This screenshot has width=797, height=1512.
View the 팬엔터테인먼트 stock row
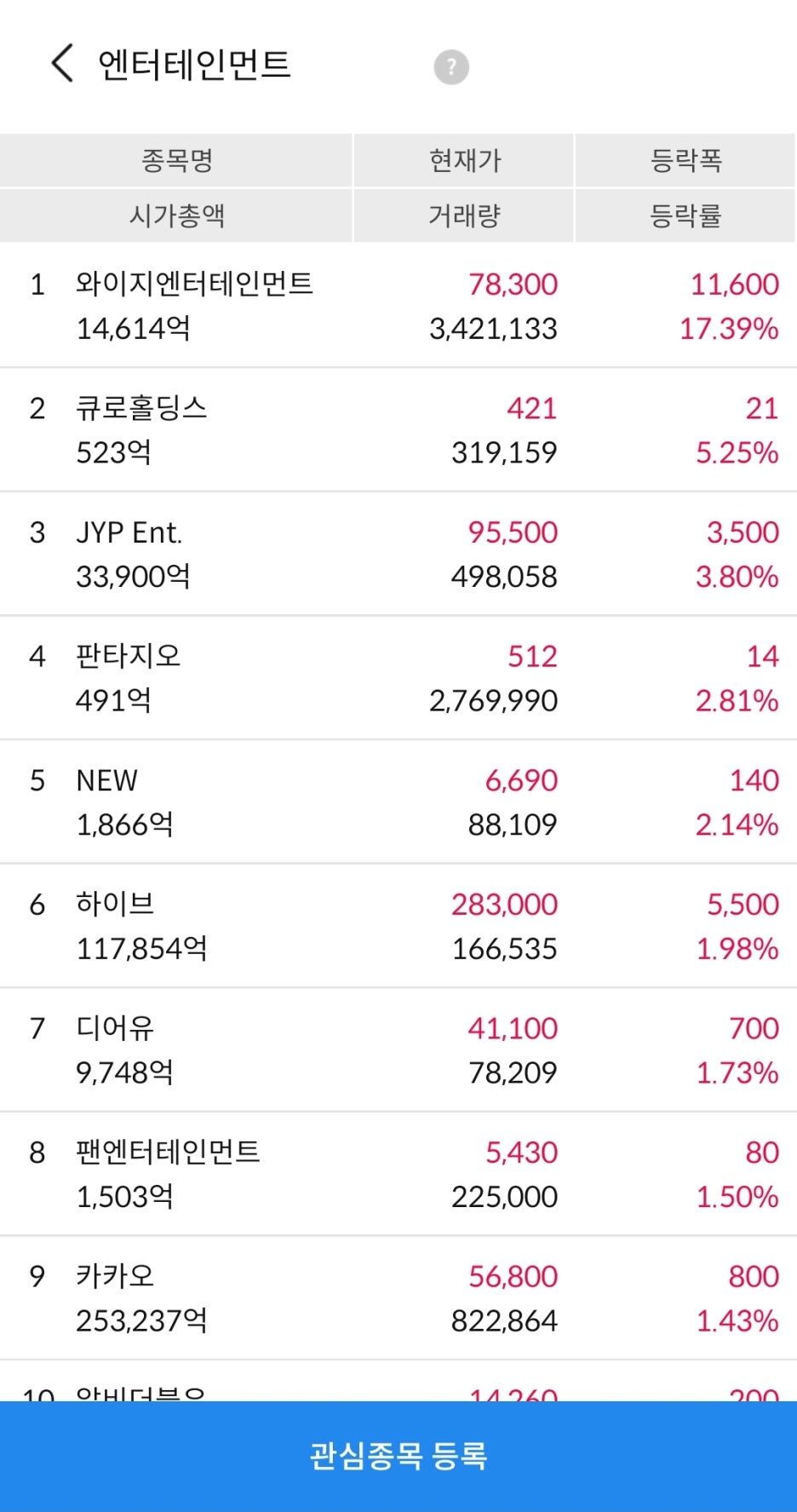point(398,1174)
